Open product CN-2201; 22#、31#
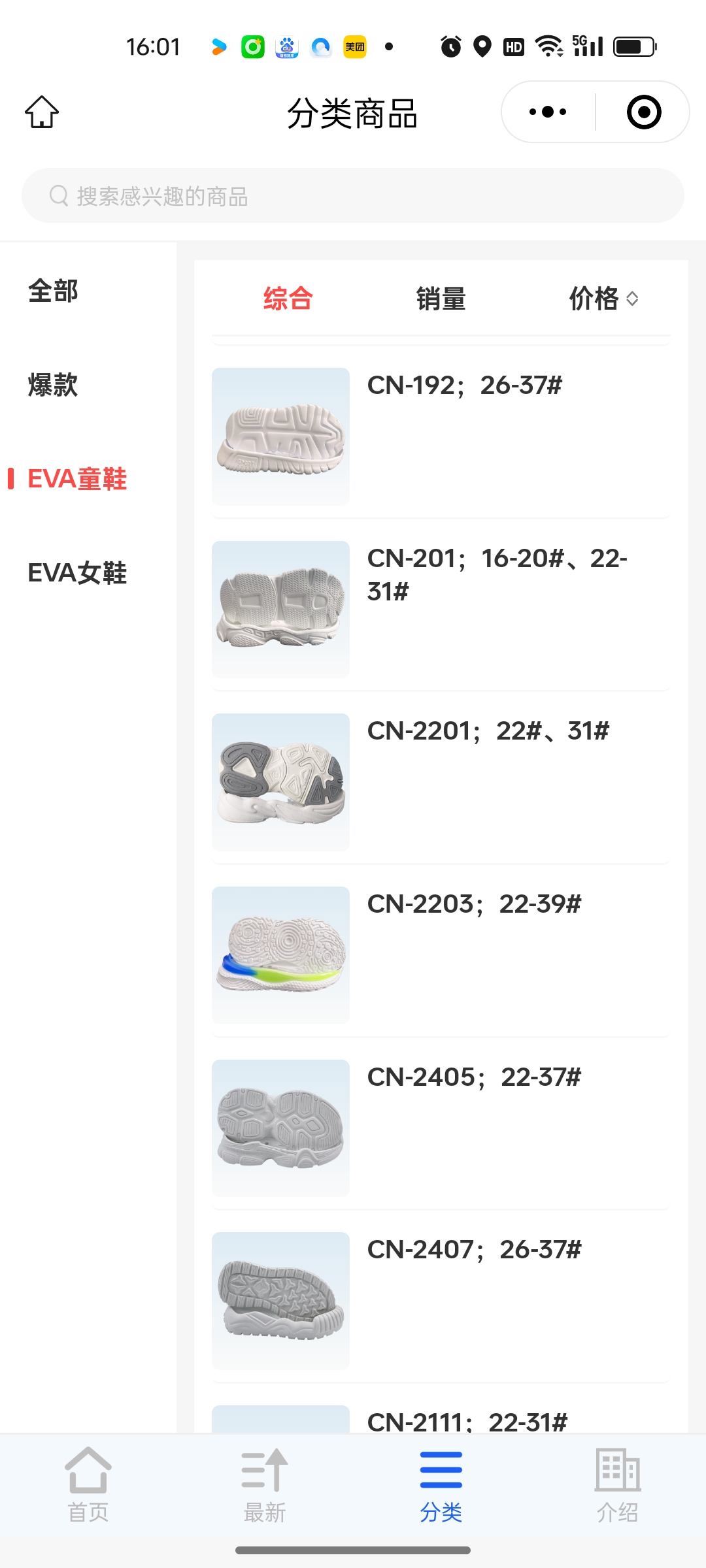706x1568 pixels. [x=441, y=782]
